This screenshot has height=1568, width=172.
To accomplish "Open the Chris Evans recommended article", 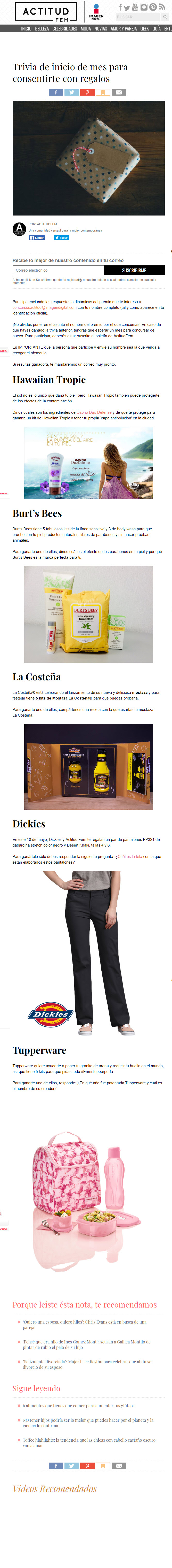I will click(x=85, y=1325).
